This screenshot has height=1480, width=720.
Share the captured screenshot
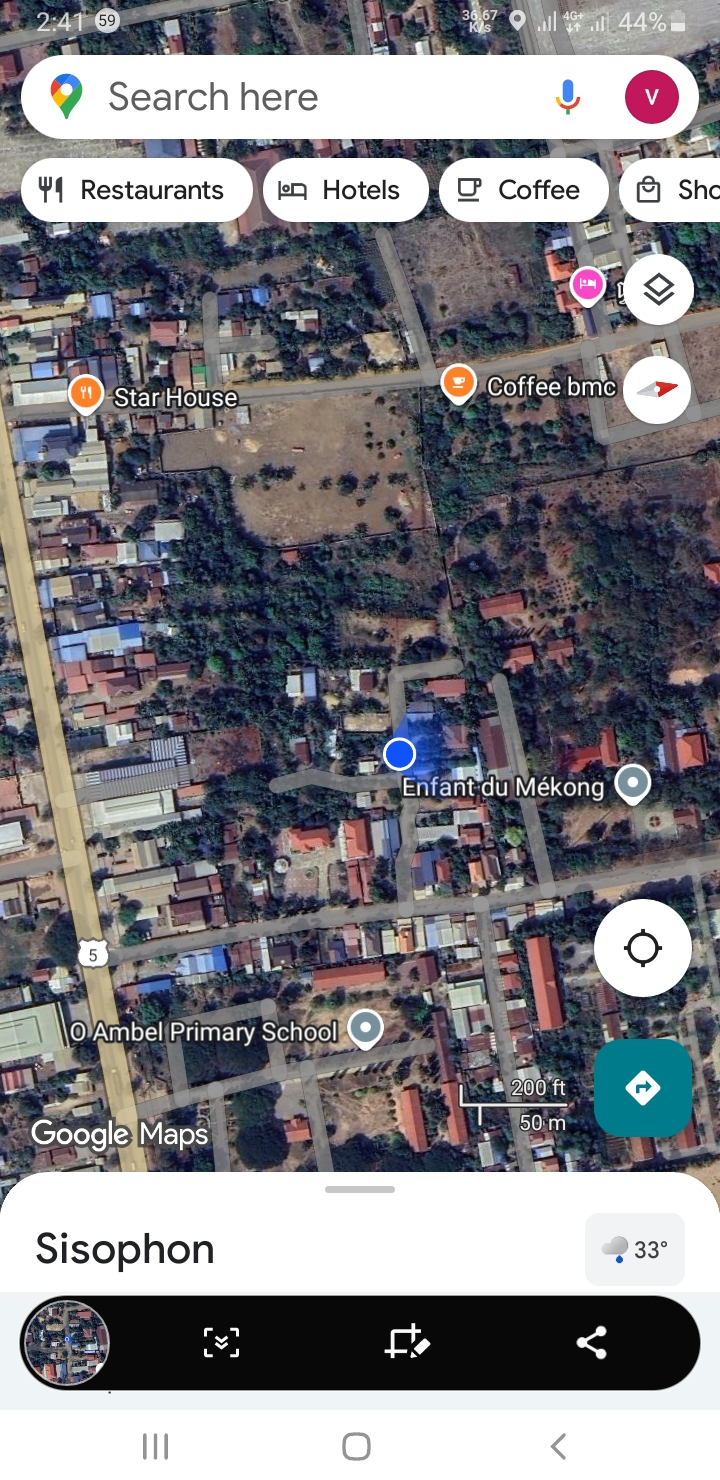592,1342
